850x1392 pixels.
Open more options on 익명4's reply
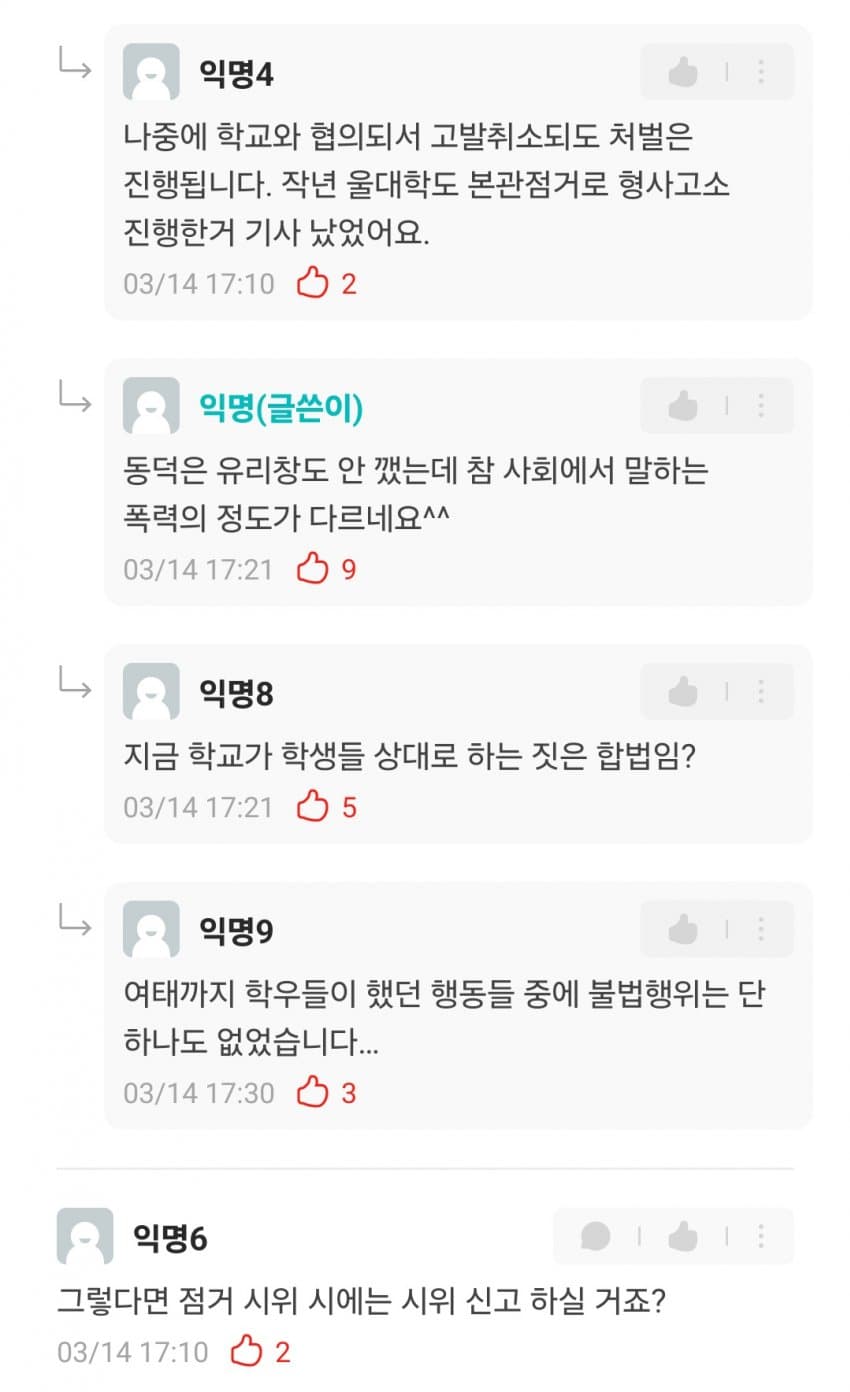[761, 72]
